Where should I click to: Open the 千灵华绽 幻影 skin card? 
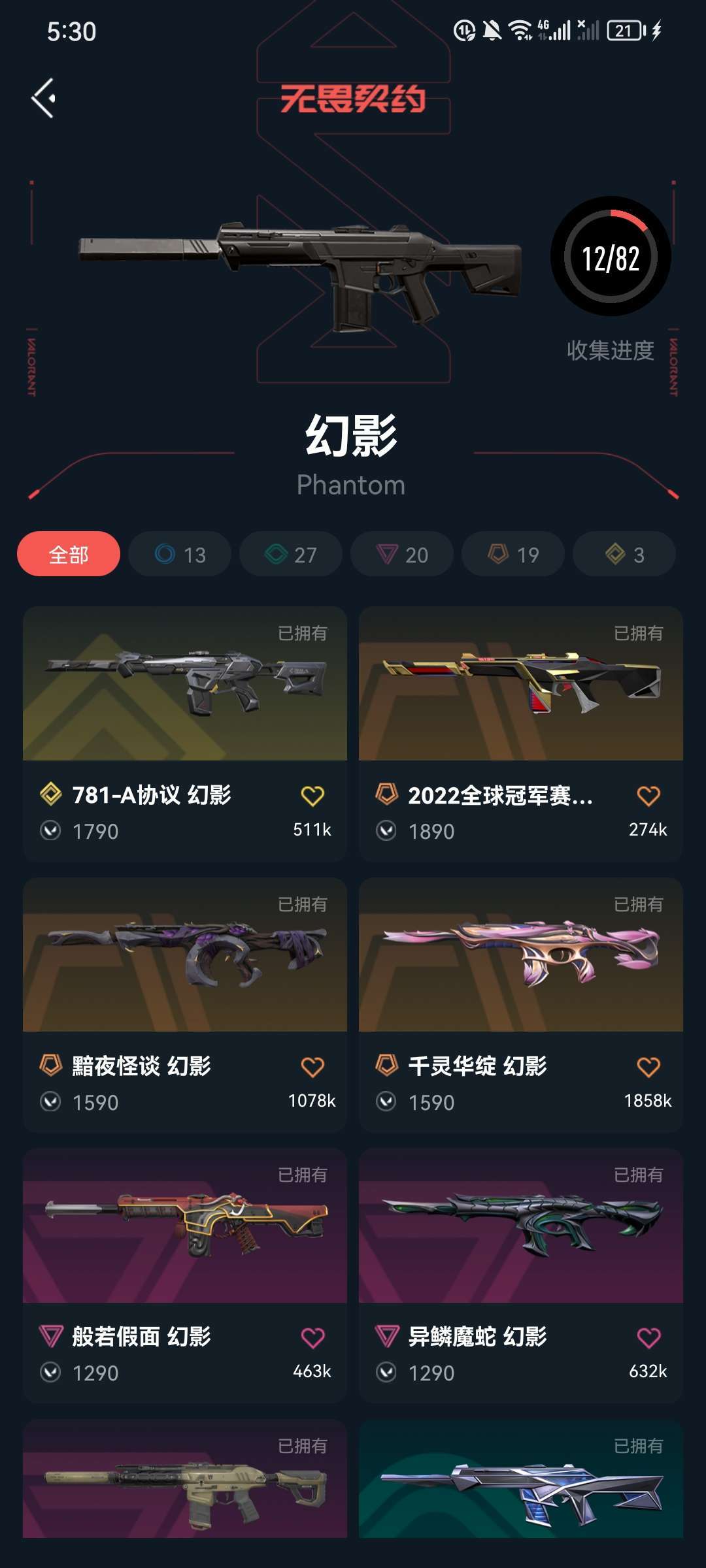point(521,955)
